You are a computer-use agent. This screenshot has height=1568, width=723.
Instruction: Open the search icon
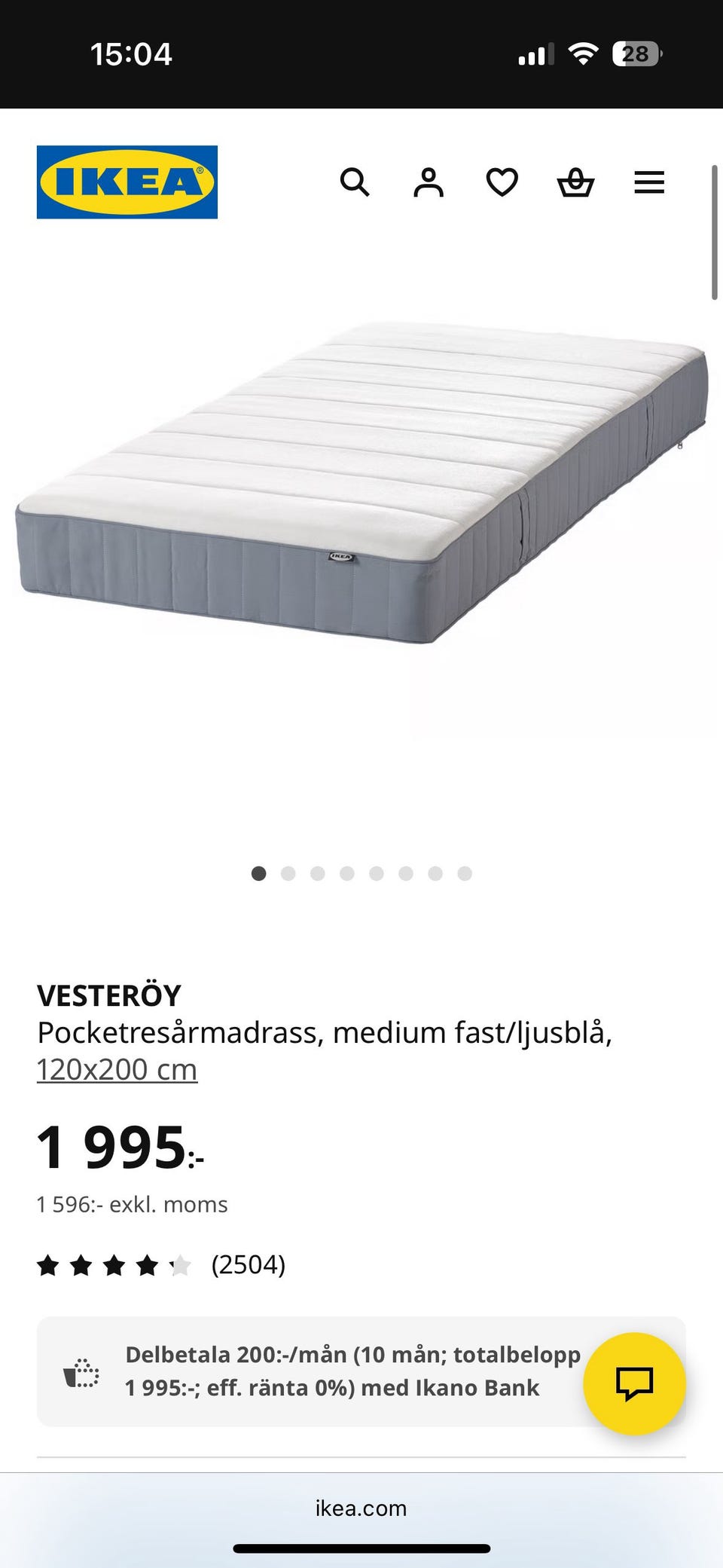[x=355, y=182]
